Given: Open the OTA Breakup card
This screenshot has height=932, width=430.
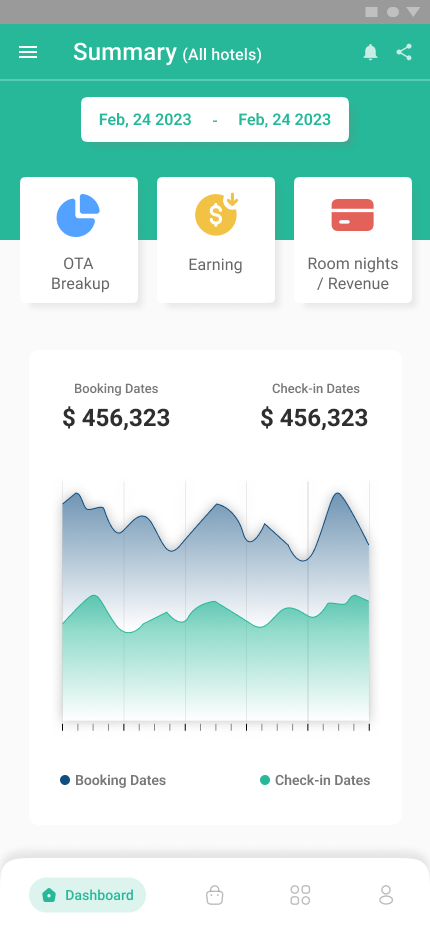Looking at the screenshot, I should [x=79, y=240].
